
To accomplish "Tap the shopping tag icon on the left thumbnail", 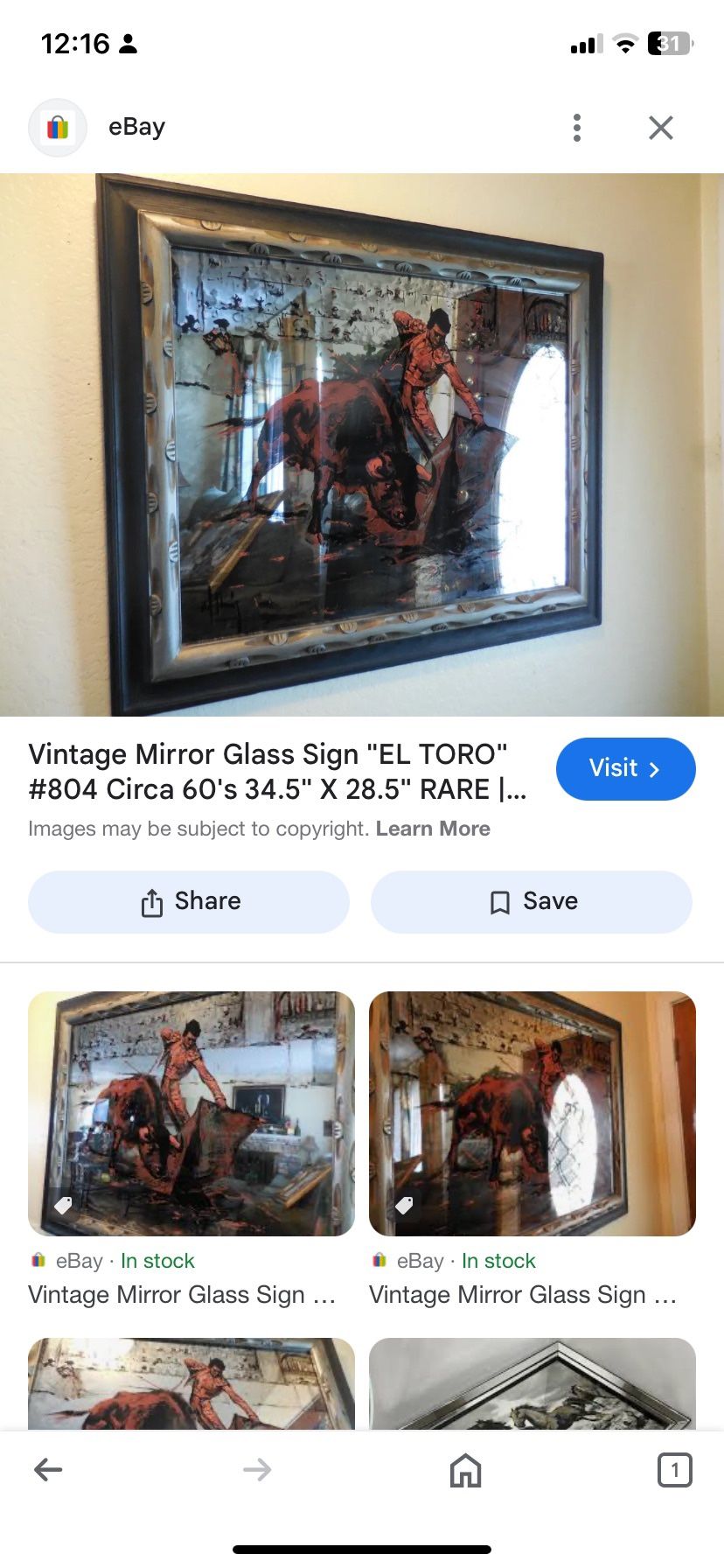I will 62,1205.
